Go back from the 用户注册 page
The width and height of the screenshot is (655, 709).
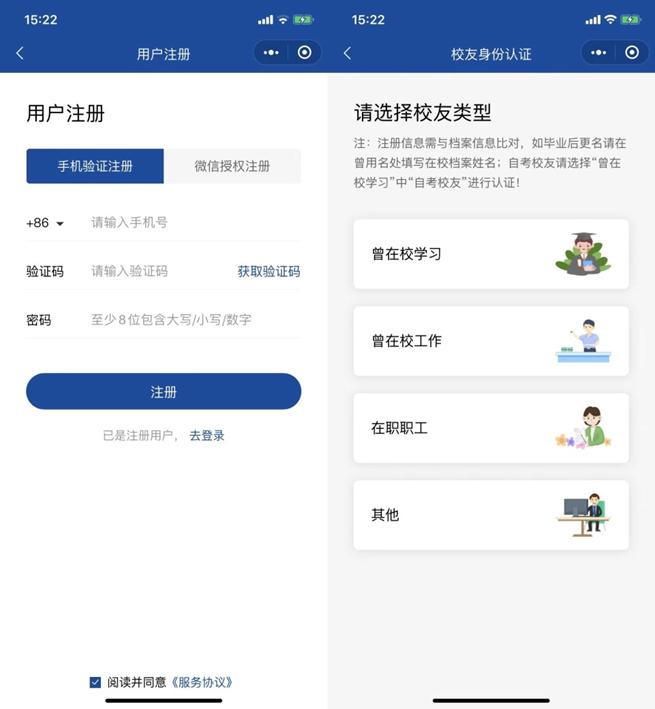pyautogui.click(x=20, y=53)
